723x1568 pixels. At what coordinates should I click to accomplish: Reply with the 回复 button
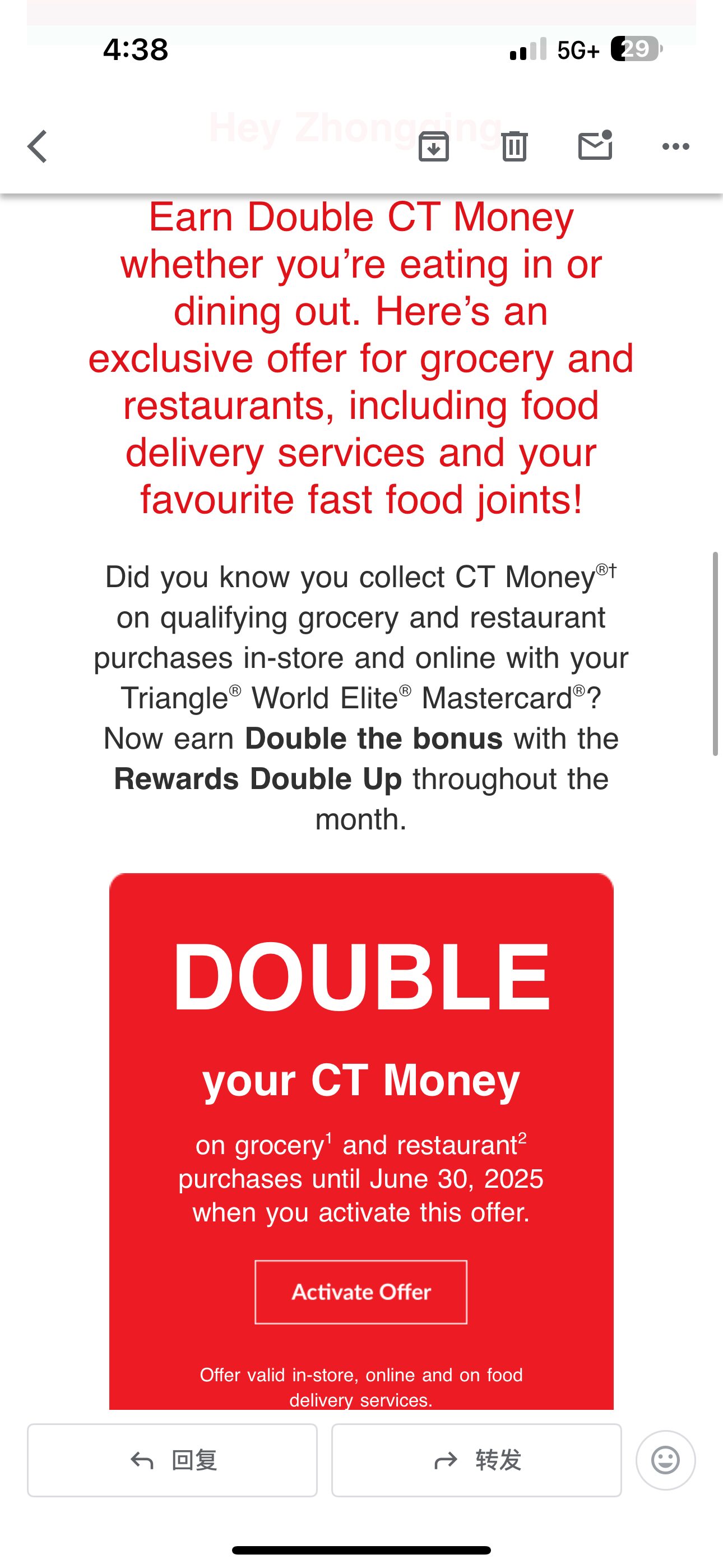tap(172, 1460)
